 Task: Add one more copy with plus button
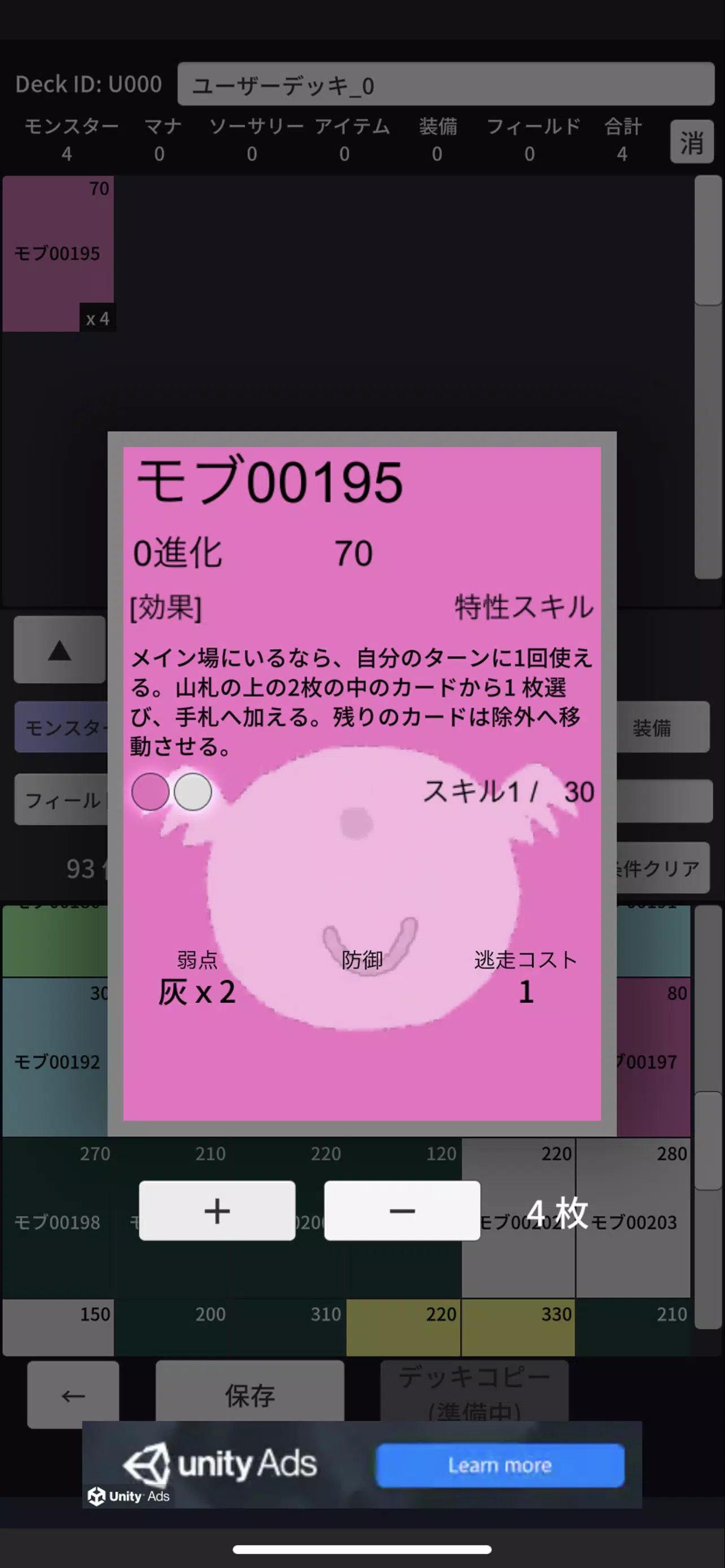217,1210
